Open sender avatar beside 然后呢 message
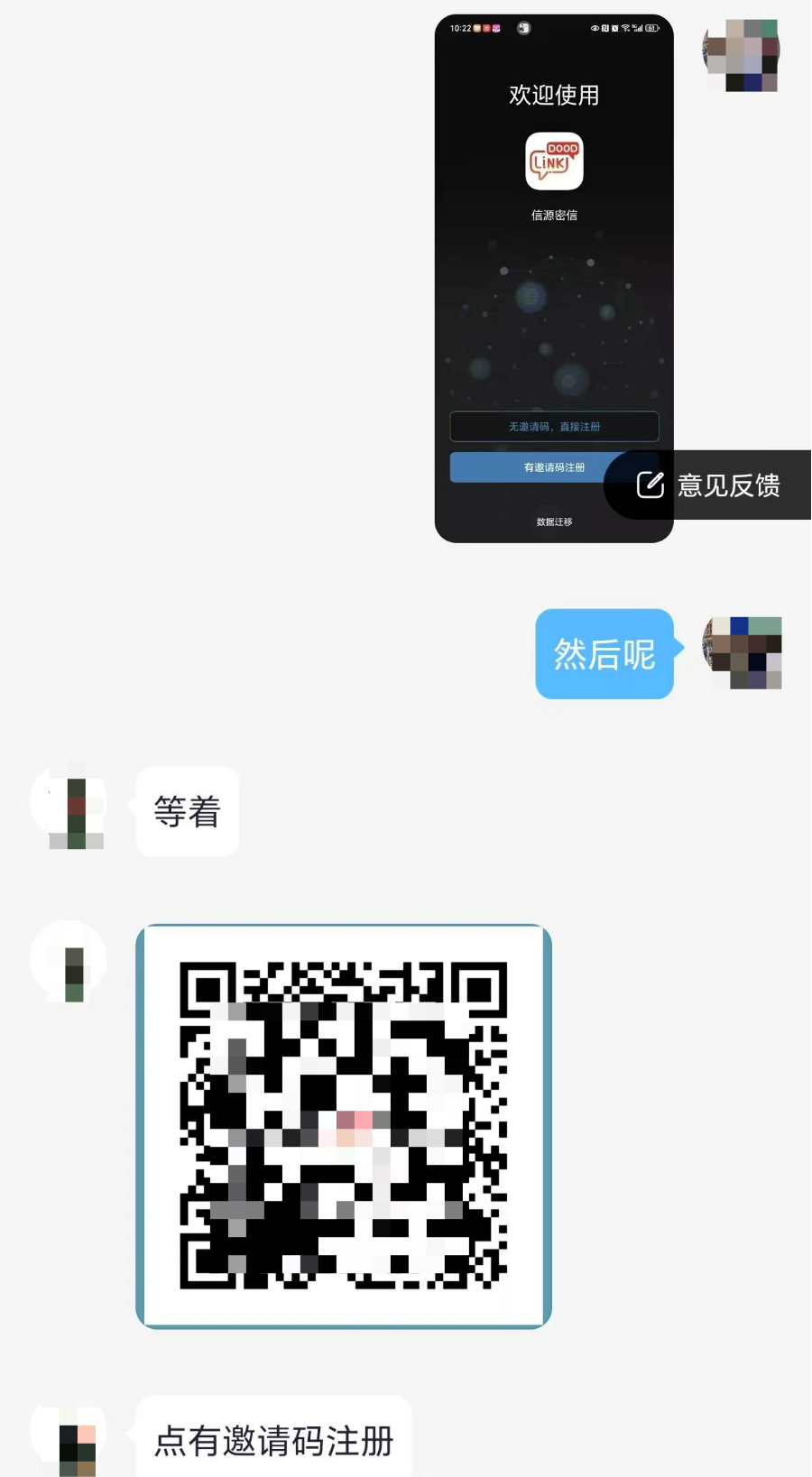812x1477 pixels. click(743, 652)
